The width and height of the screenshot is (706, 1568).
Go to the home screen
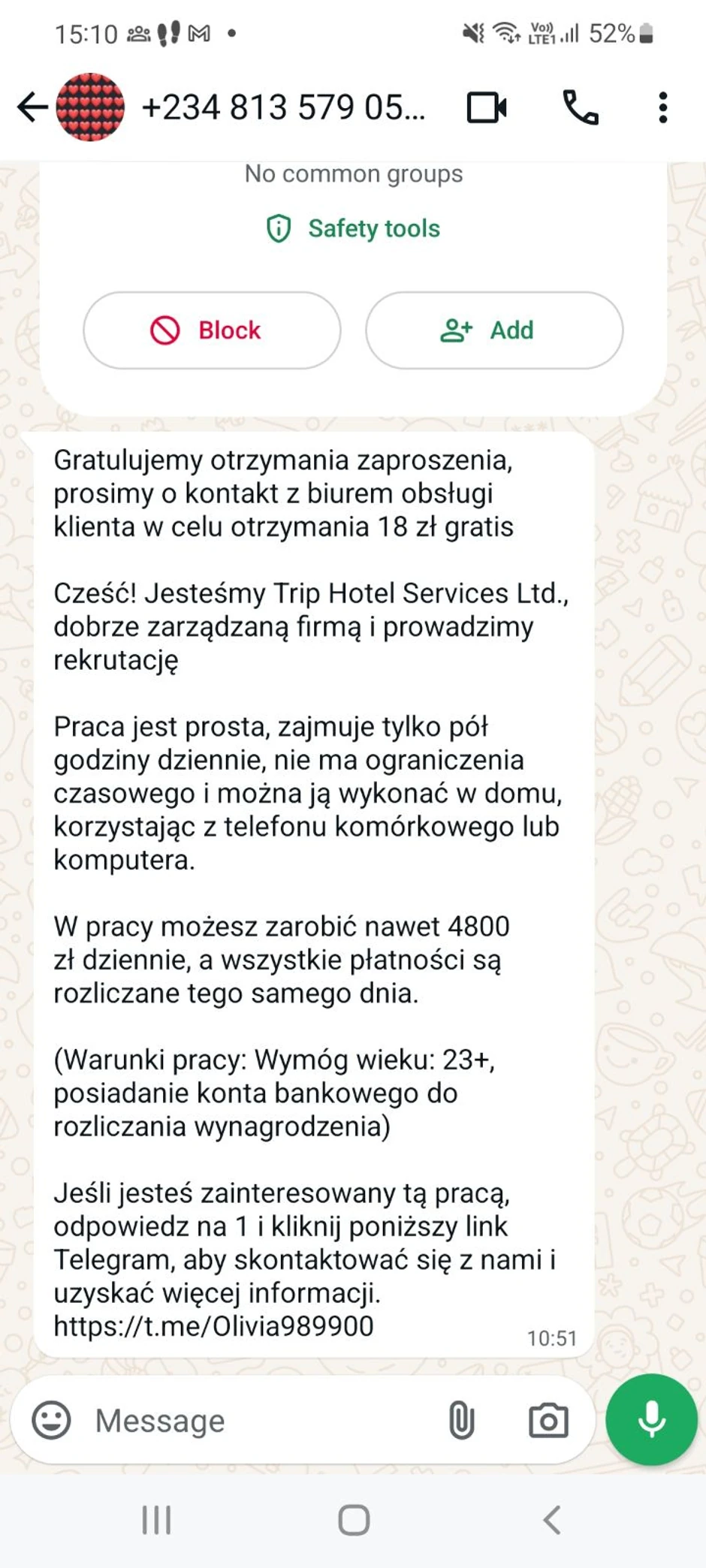(354, 1521)
